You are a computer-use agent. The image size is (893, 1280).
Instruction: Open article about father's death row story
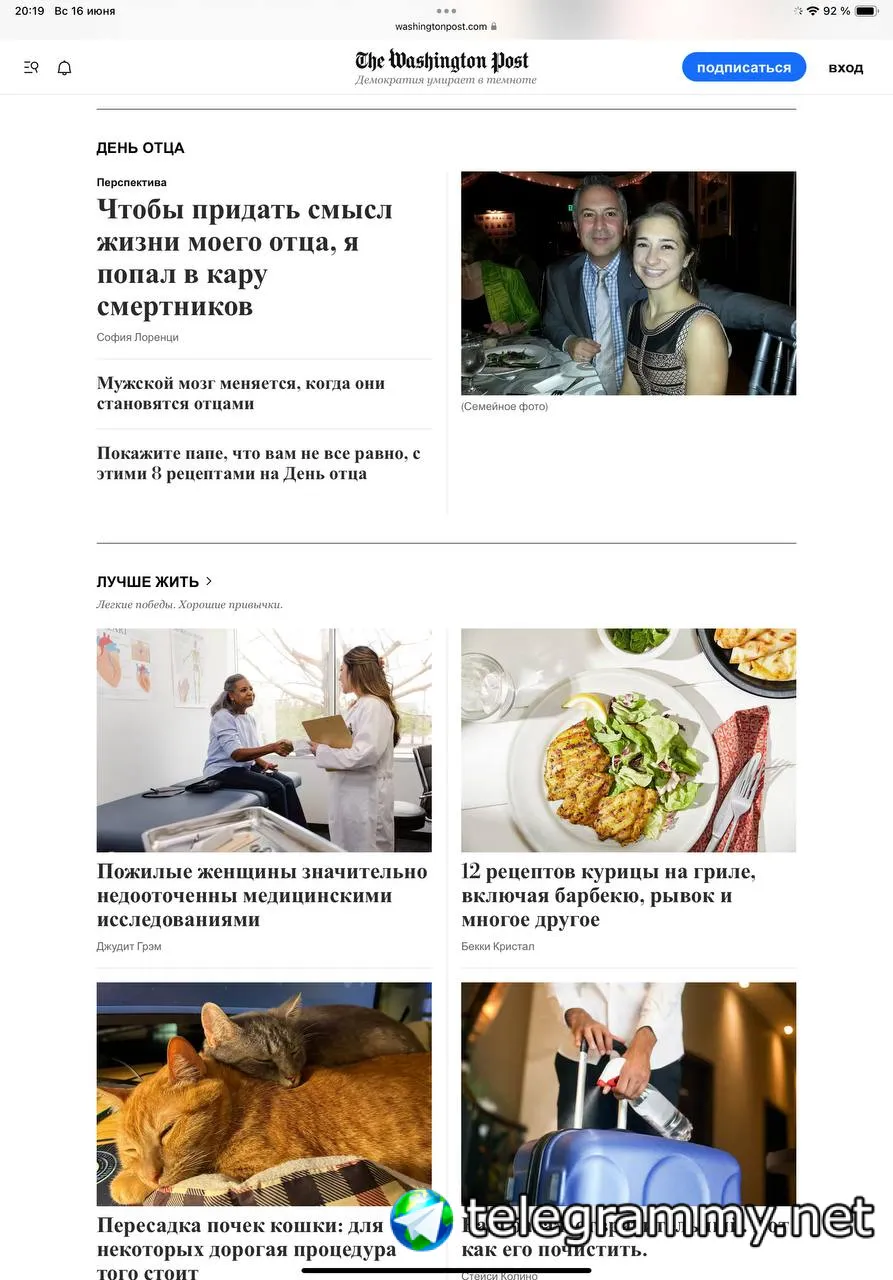245,258
